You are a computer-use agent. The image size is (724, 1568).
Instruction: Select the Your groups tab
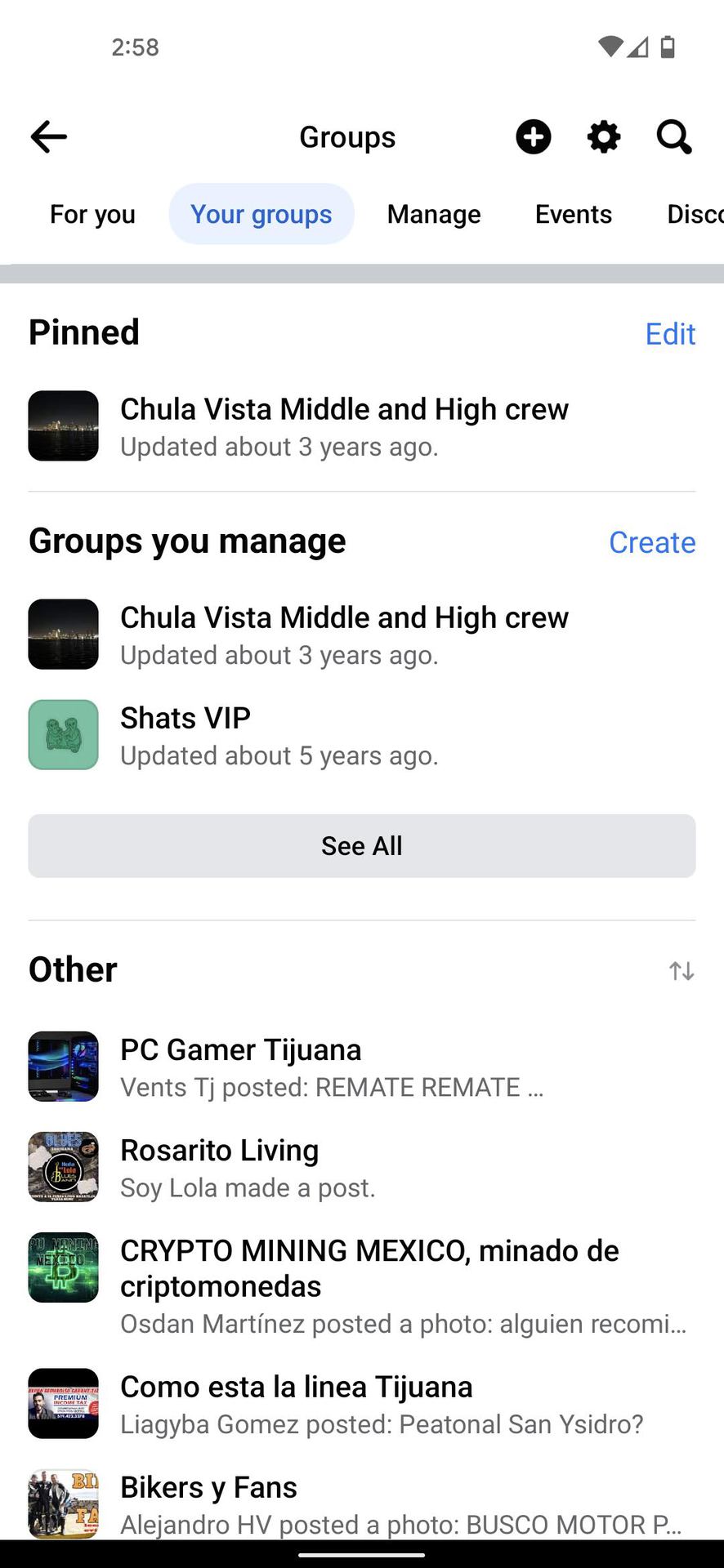tap(261, 214)
